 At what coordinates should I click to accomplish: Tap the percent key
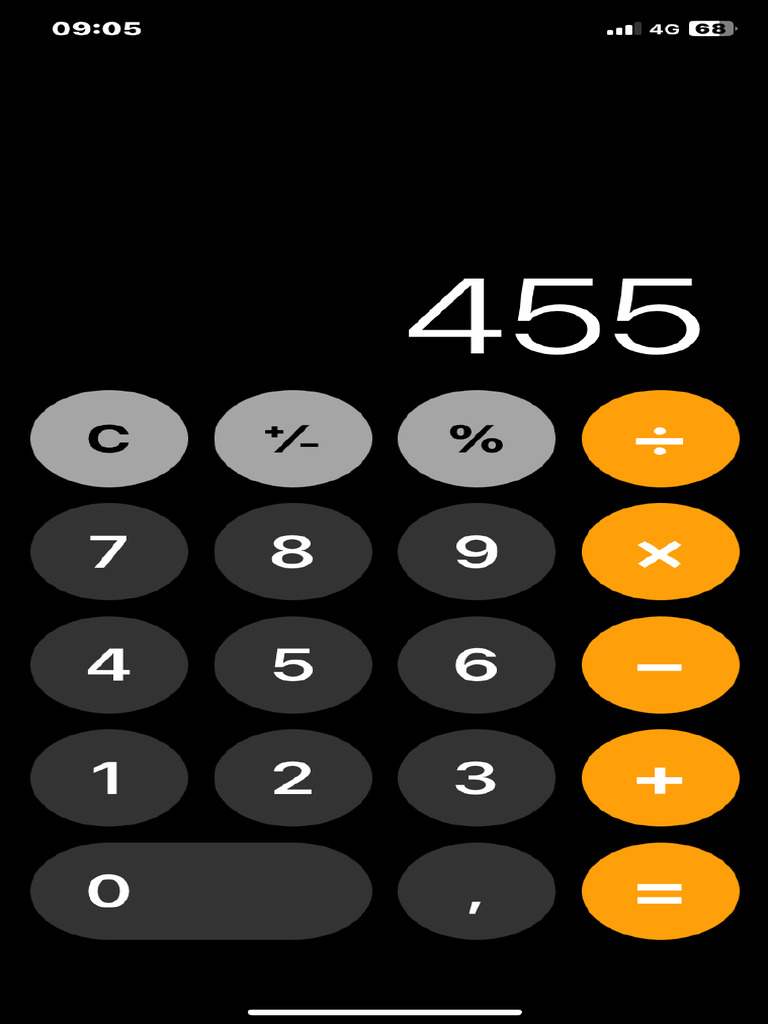coord(477,439)
